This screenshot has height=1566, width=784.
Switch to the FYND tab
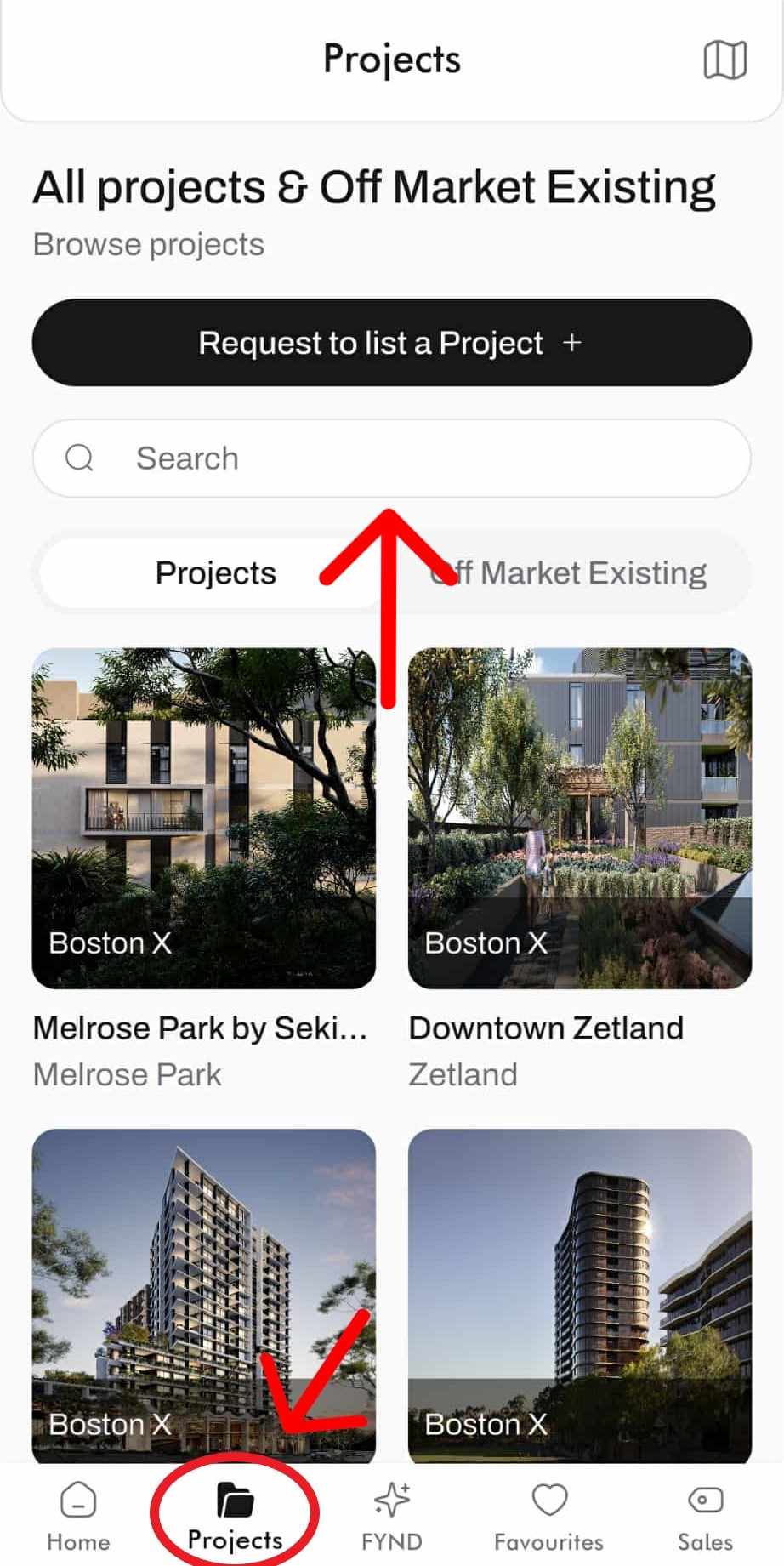tap(392, 1516)
